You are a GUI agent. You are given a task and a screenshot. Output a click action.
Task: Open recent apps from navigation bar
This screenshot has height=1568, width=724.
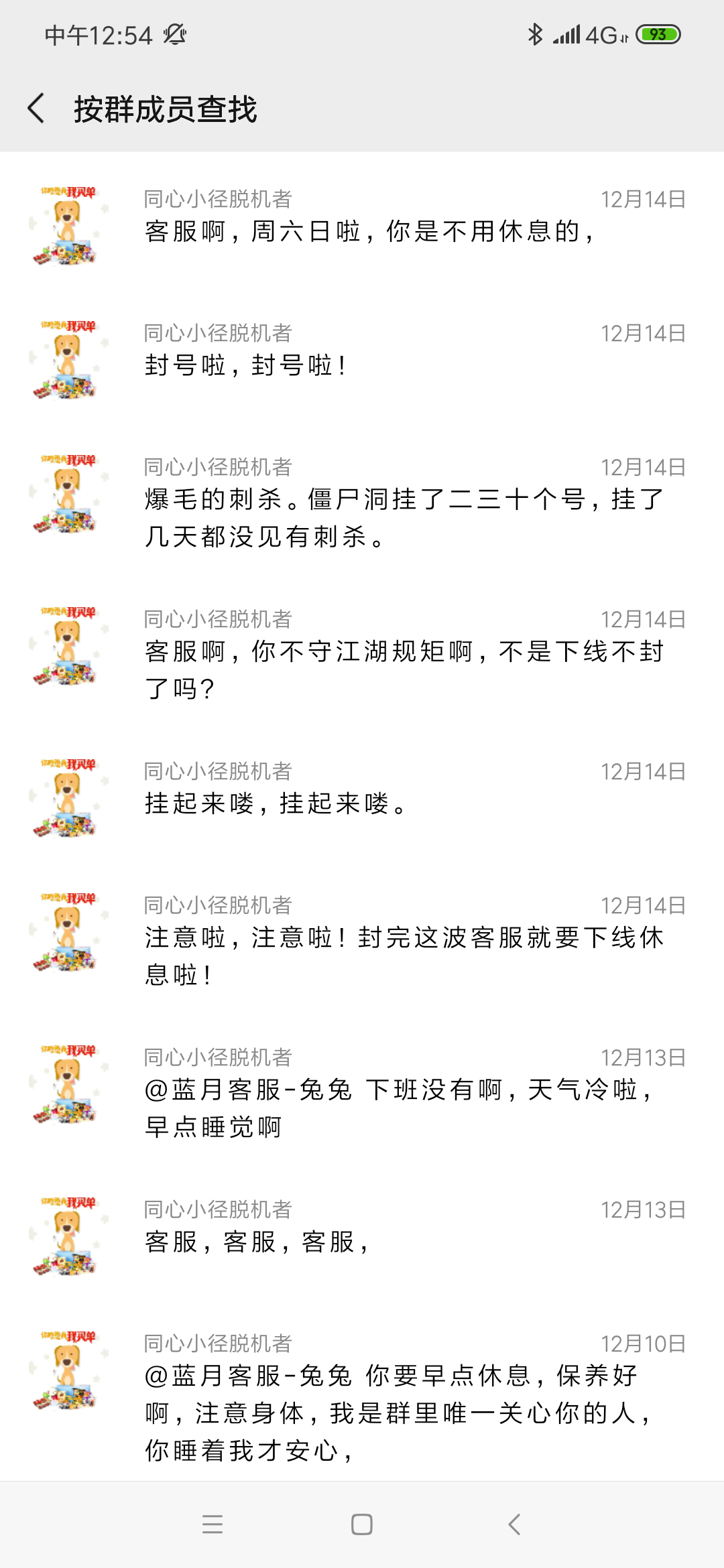pyautogui.click(x=213, y=1524)
